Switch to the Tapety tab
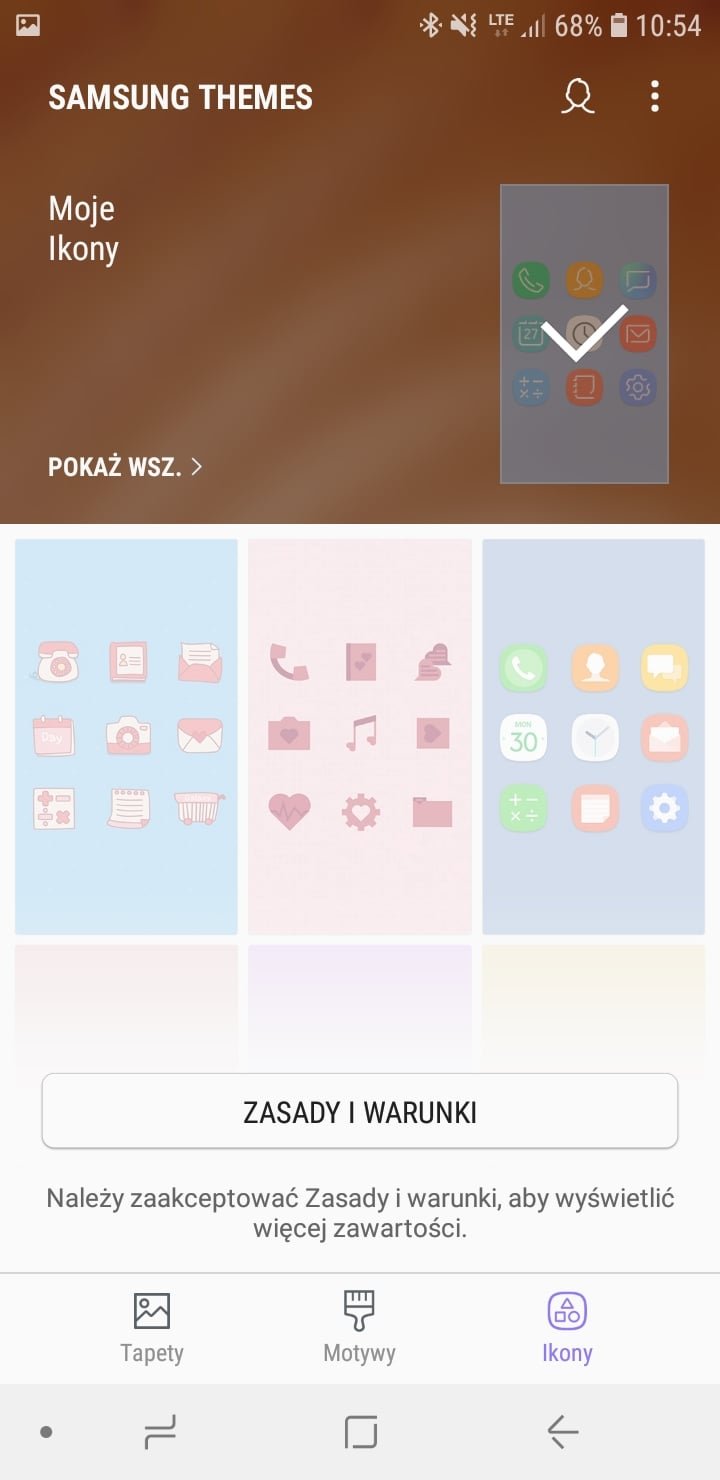This screenshot has width=720, height=1480. (152, 1328)
